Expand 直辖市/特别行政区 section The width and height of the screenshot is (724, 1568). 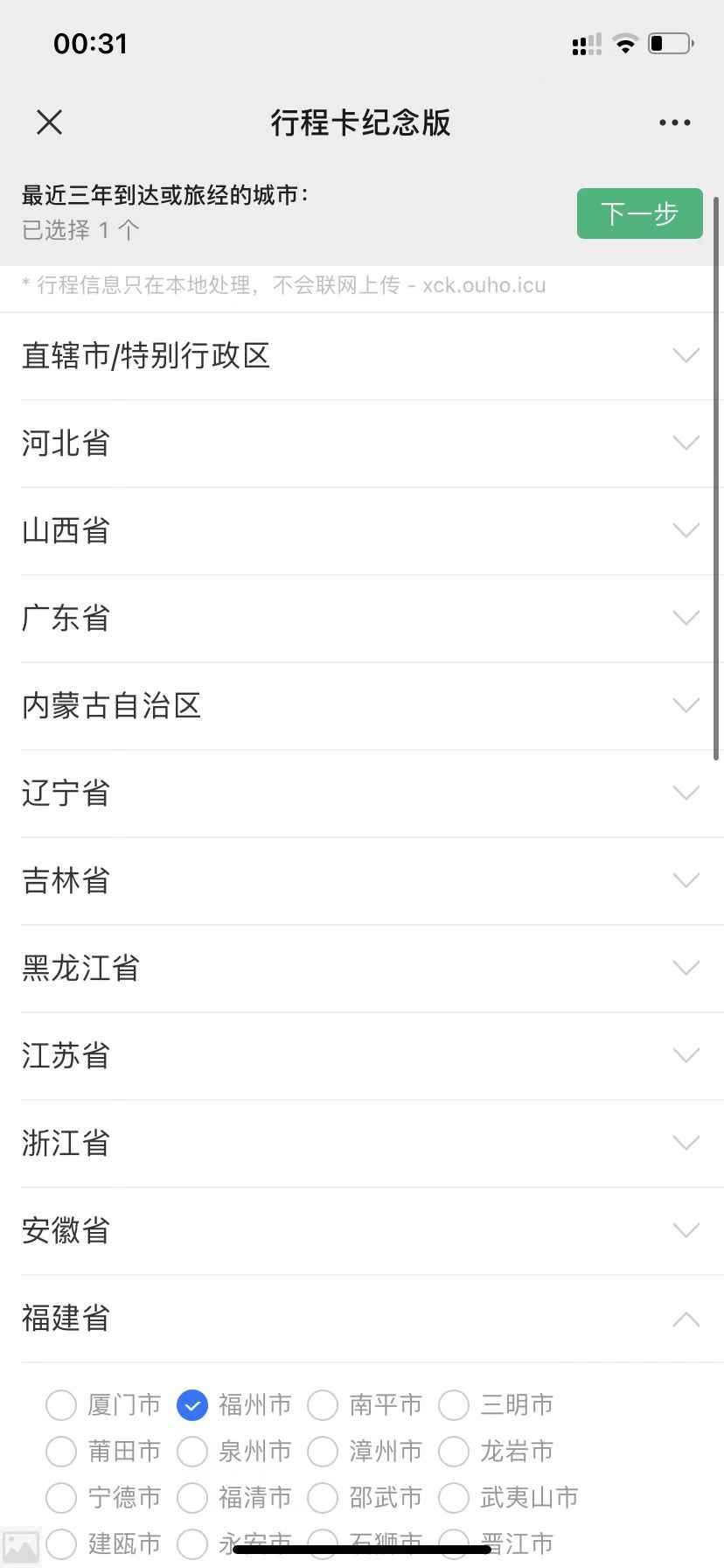click(x=361, y=356)
